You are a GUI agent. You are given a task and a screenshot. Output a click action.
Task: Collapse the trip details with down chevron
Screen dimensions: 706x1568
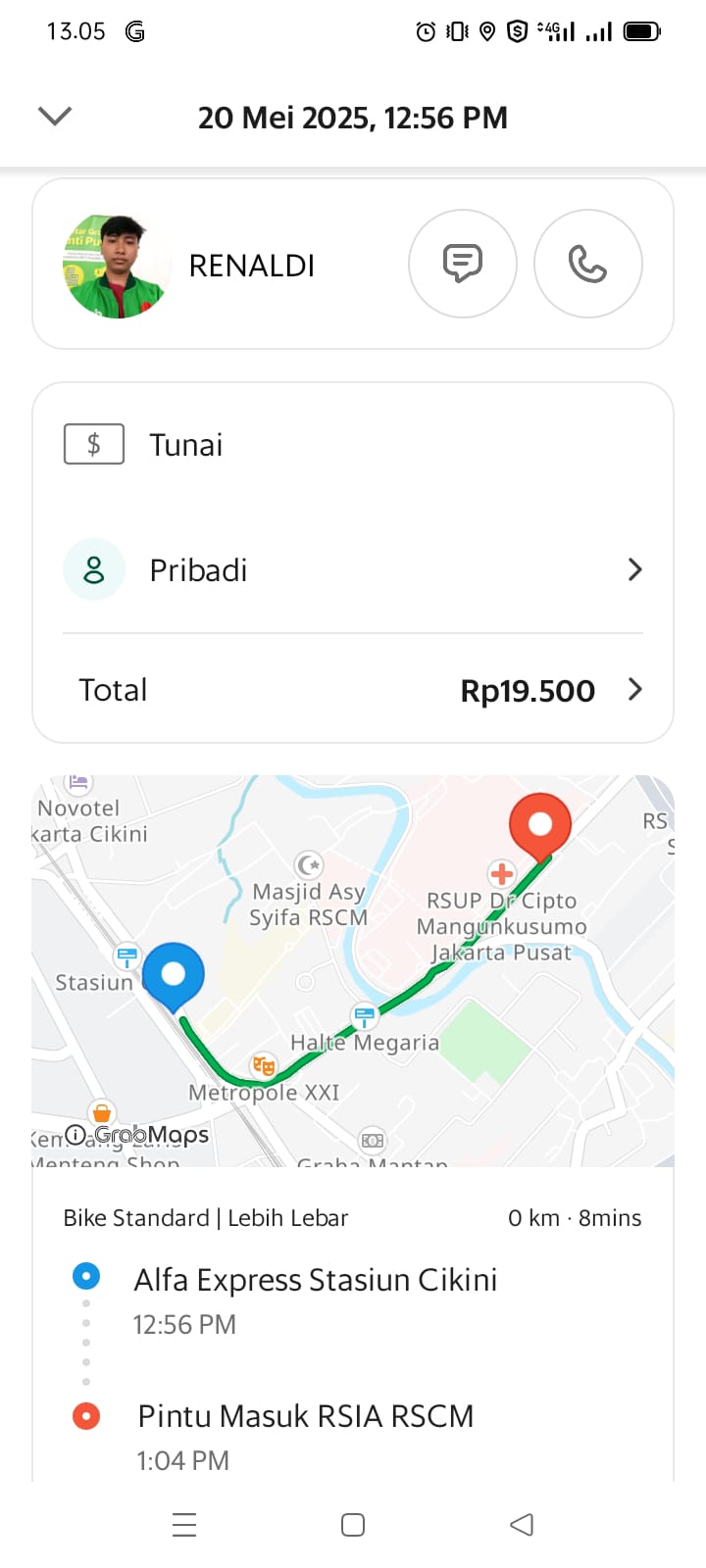(x=55, y=117)
